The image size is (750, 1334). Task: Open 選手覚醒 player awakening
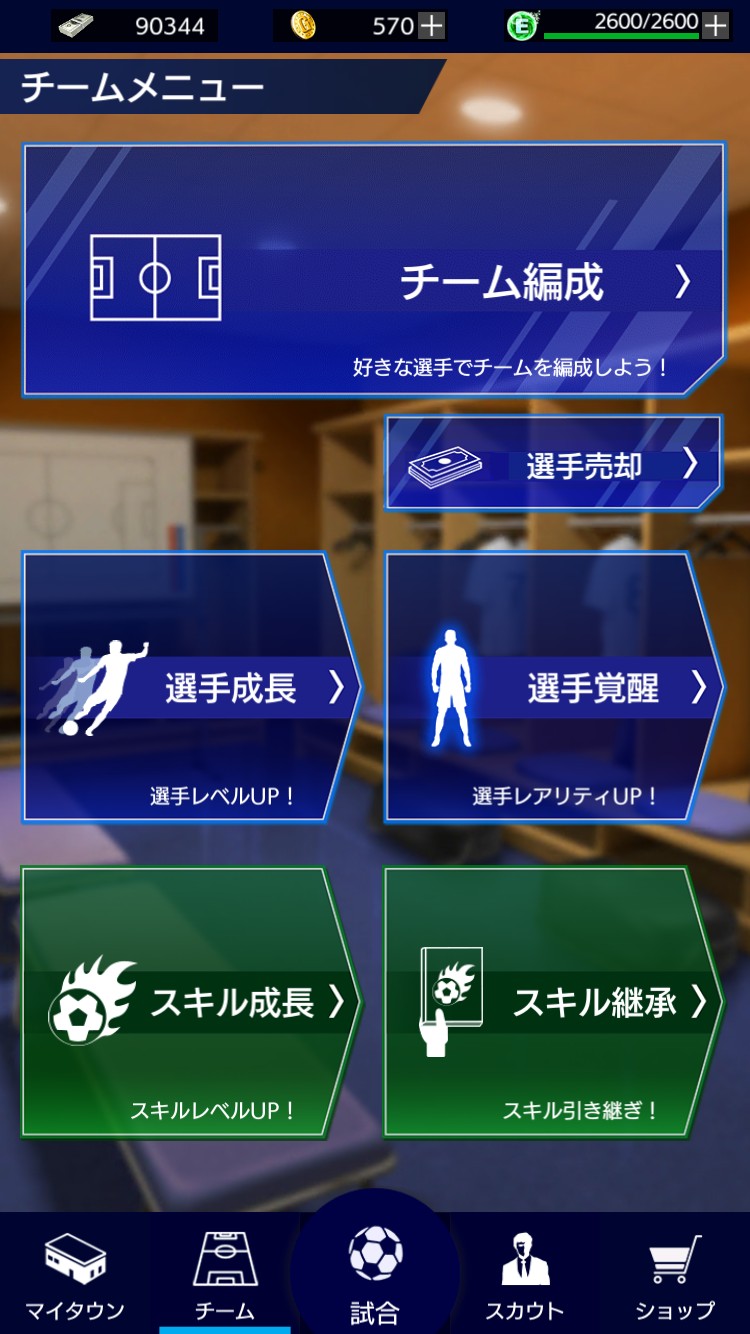tap(554, 687)
